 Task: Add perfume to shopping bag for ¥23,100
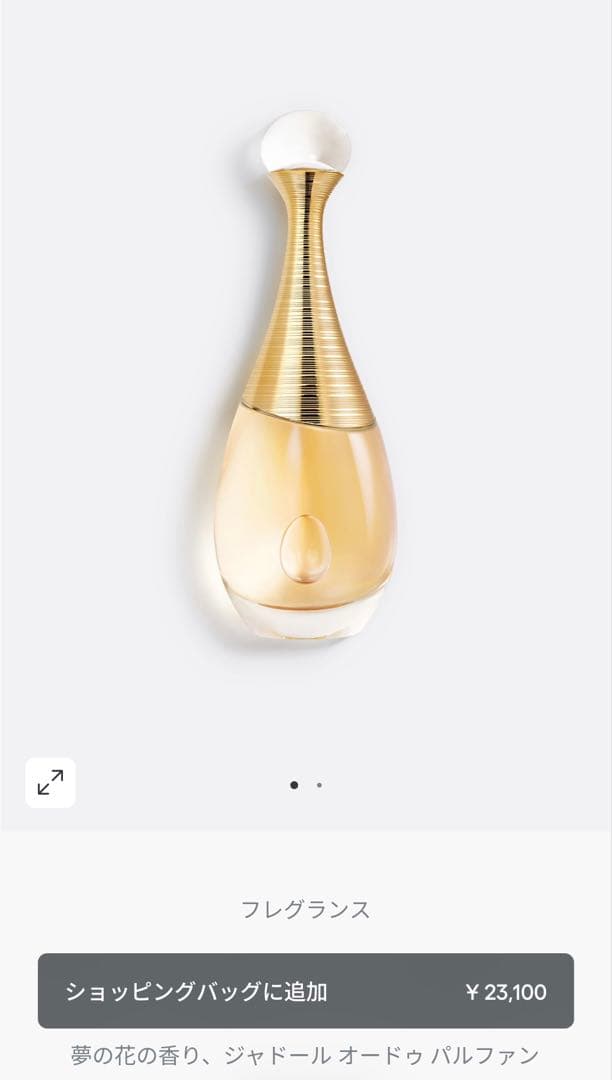click(x=305, y=991)
